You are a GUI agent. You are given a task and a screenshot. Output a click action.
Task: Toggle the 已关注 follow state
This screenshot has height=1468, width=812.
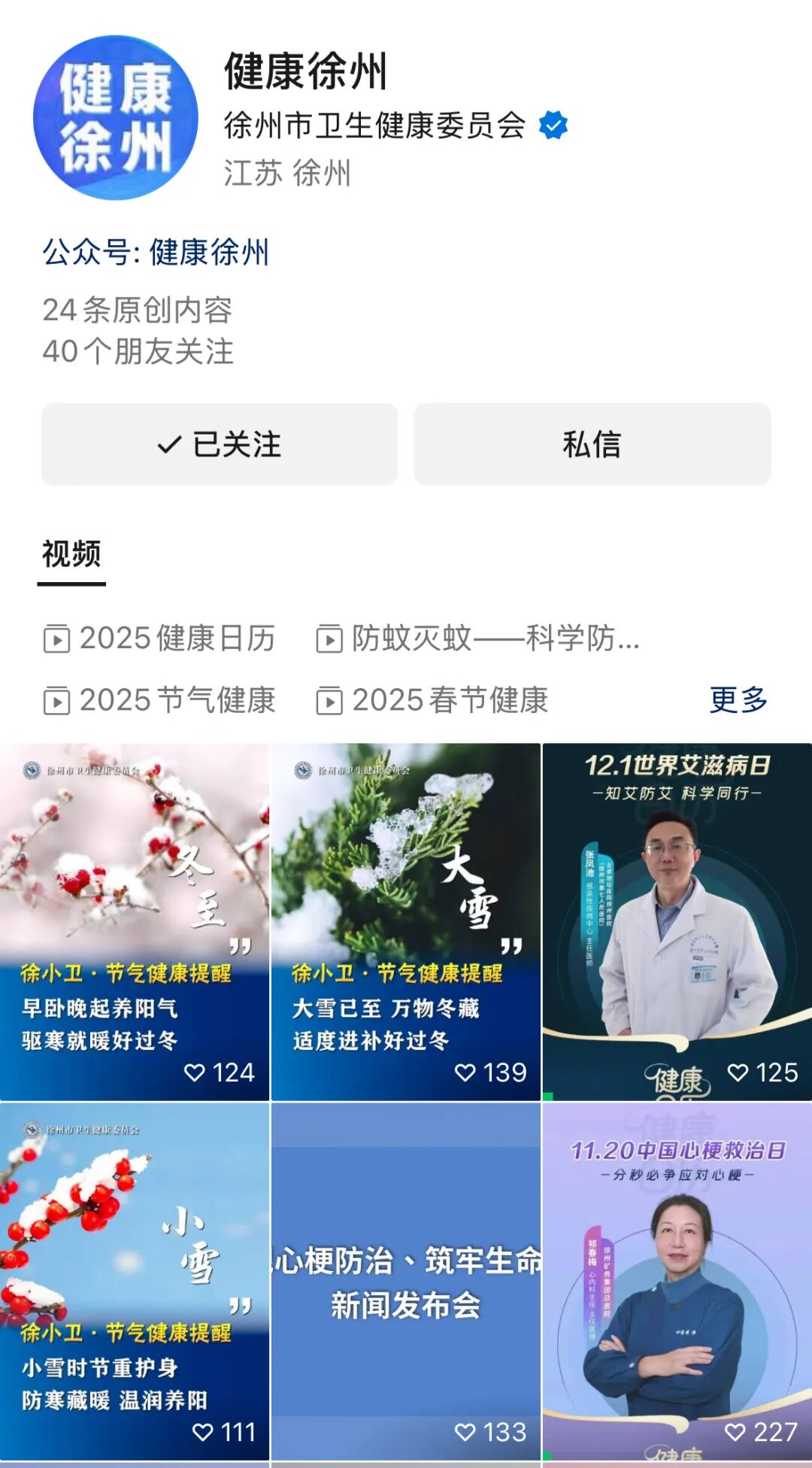click(217, 445)
